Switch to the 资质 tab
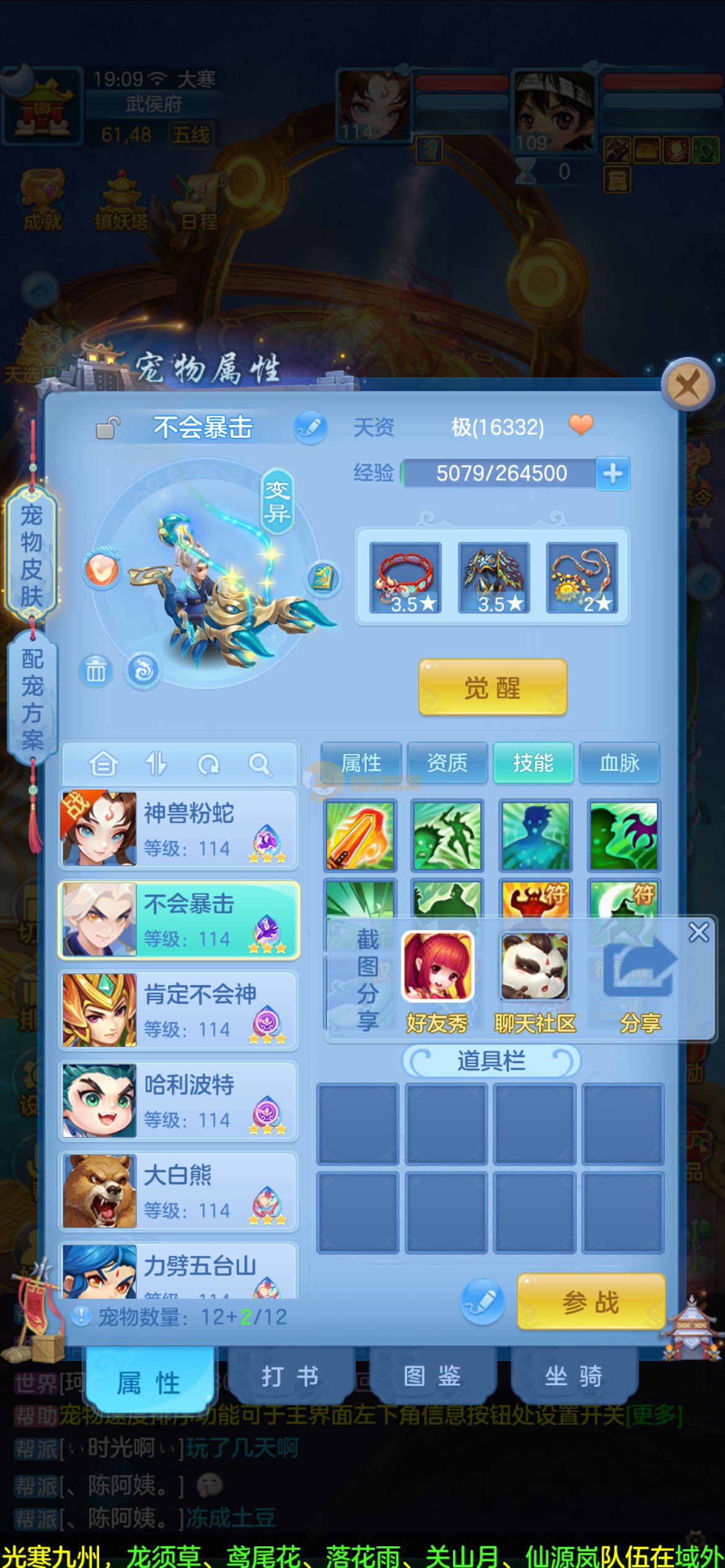The image size is (725, 1568). click(447, 763)
